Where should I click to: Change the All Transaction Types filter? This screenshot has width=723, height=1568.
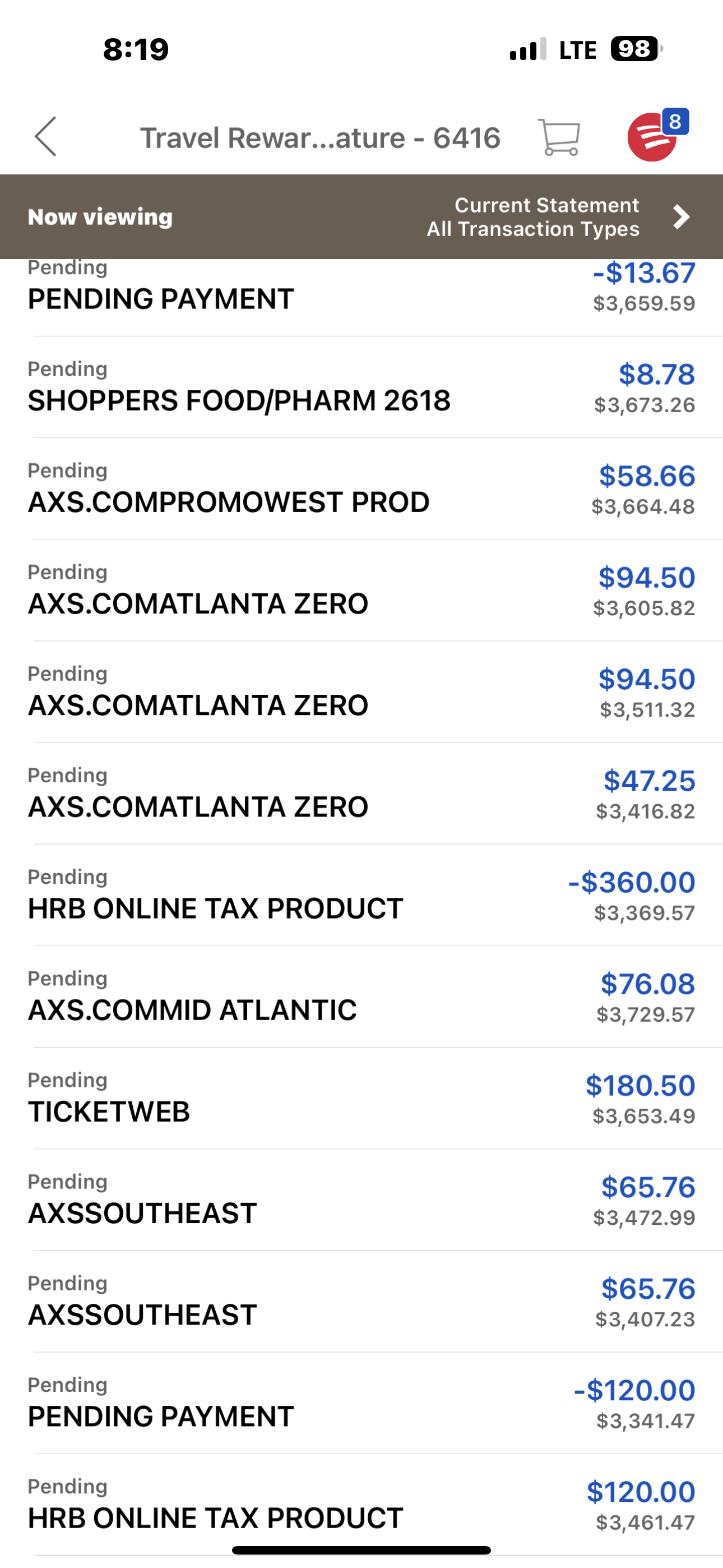(532, 229)
